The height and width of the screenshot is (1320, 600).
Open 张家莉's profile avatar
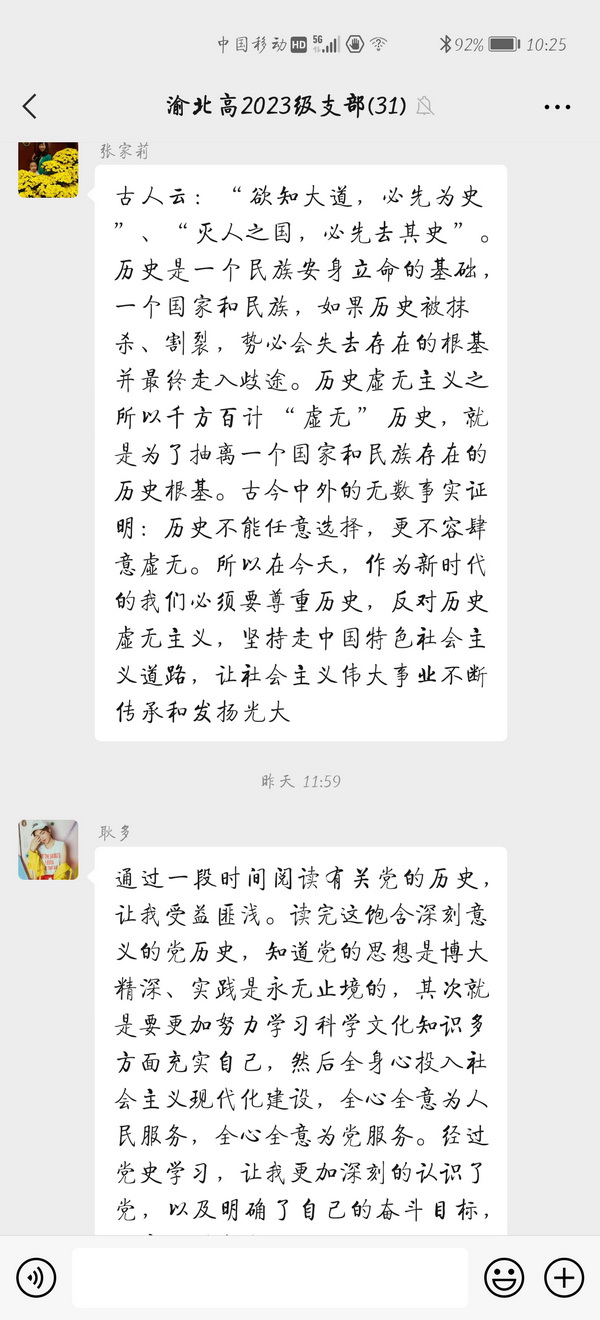pyautogui.click(x=48, y=168)
